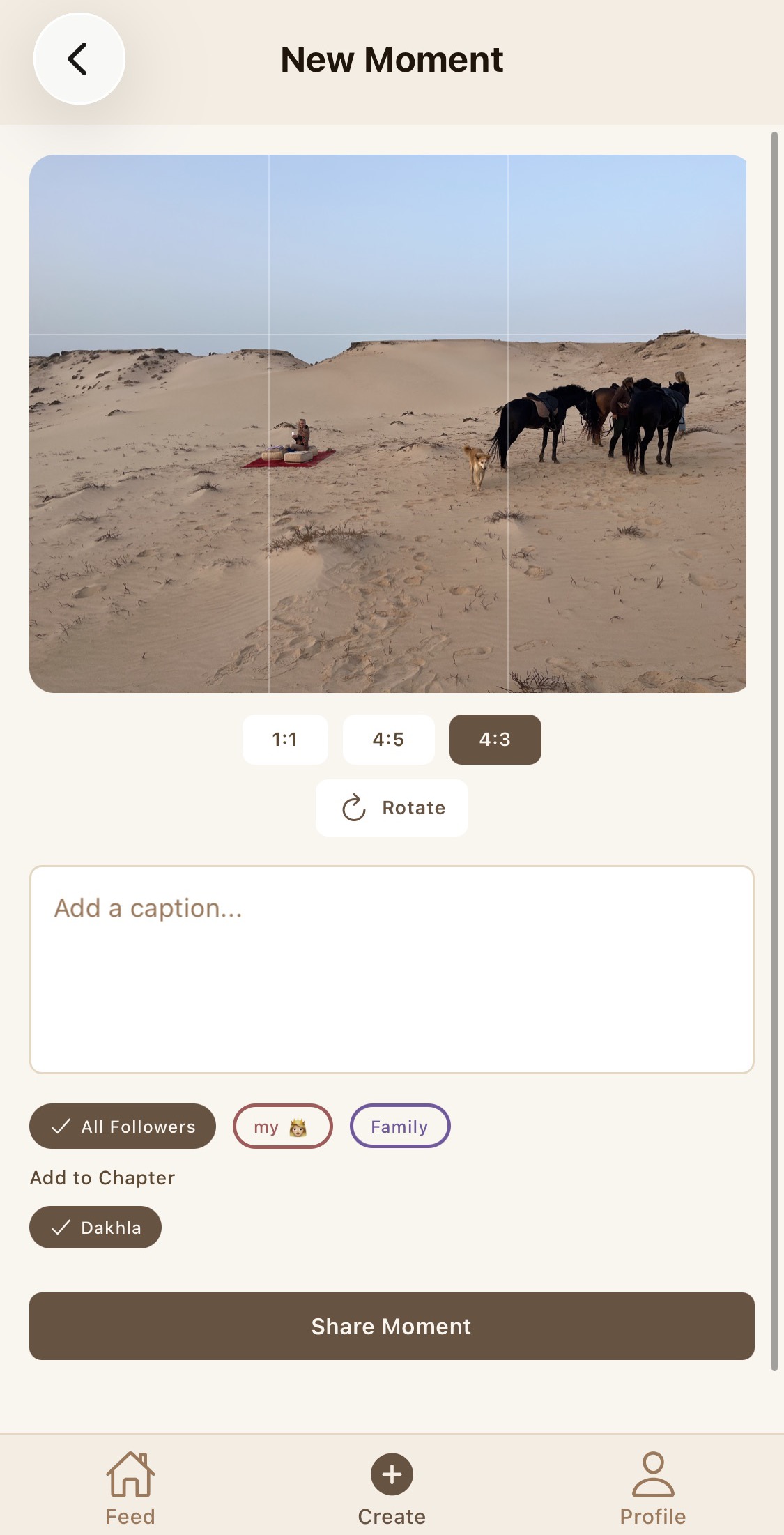Select the 1:1 aspect ratio
The width and height of the screenshot is (784, 1535).
click(285, 739)
